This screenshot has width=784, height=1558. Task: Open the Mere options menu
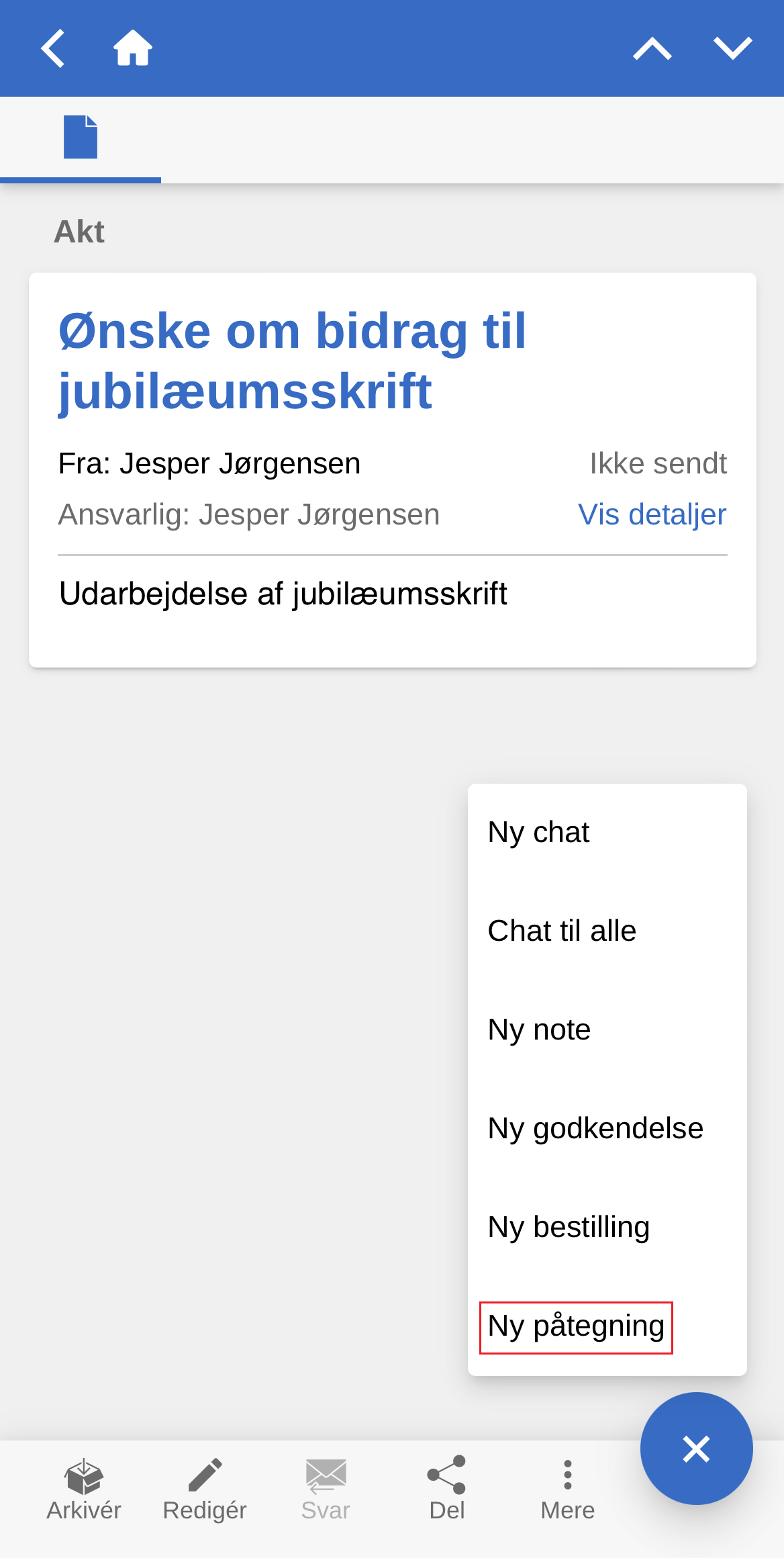pyautogui.click(x=568, y=1489)
